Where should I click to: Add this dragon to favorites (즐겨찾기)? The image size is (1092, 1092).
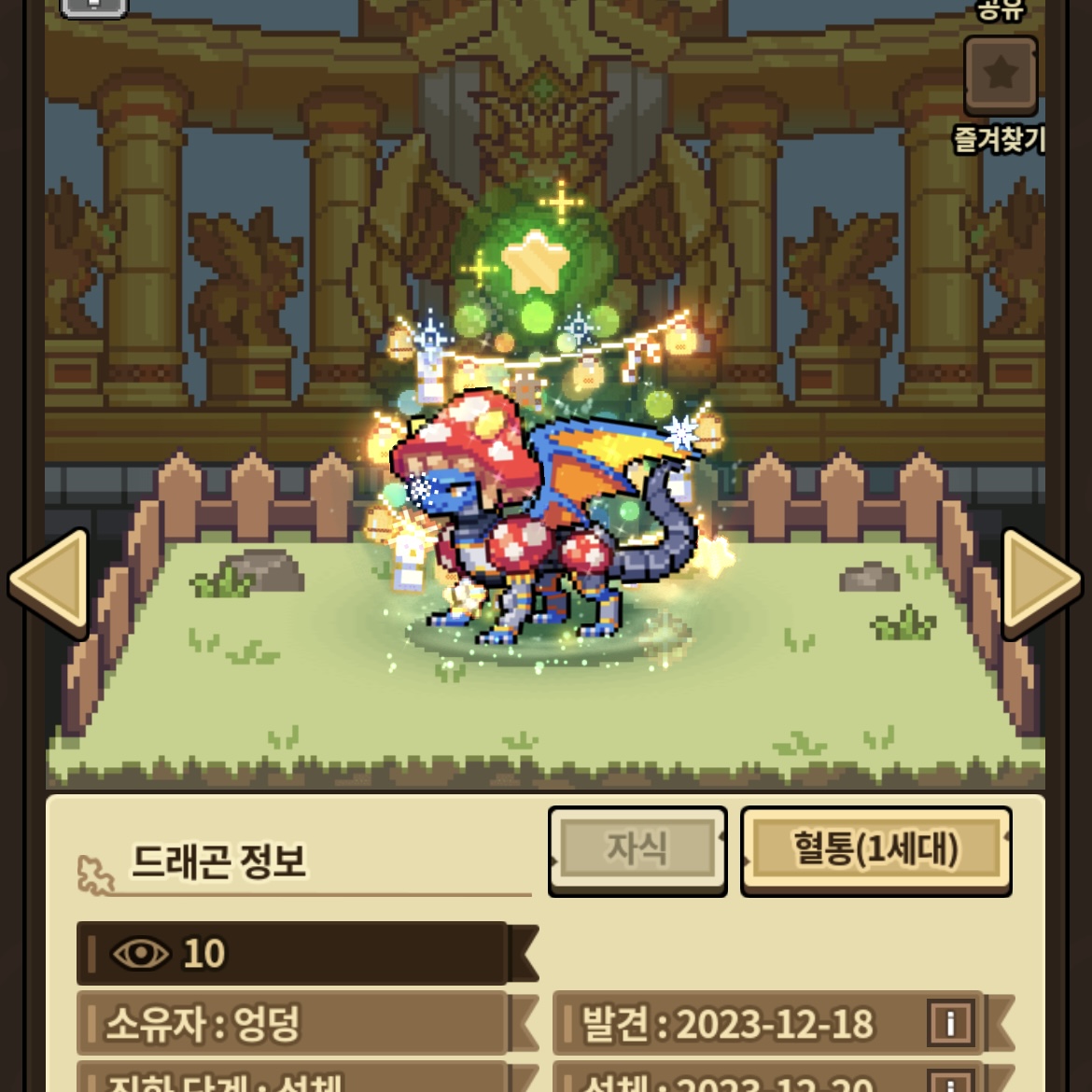coord(1000,75)
